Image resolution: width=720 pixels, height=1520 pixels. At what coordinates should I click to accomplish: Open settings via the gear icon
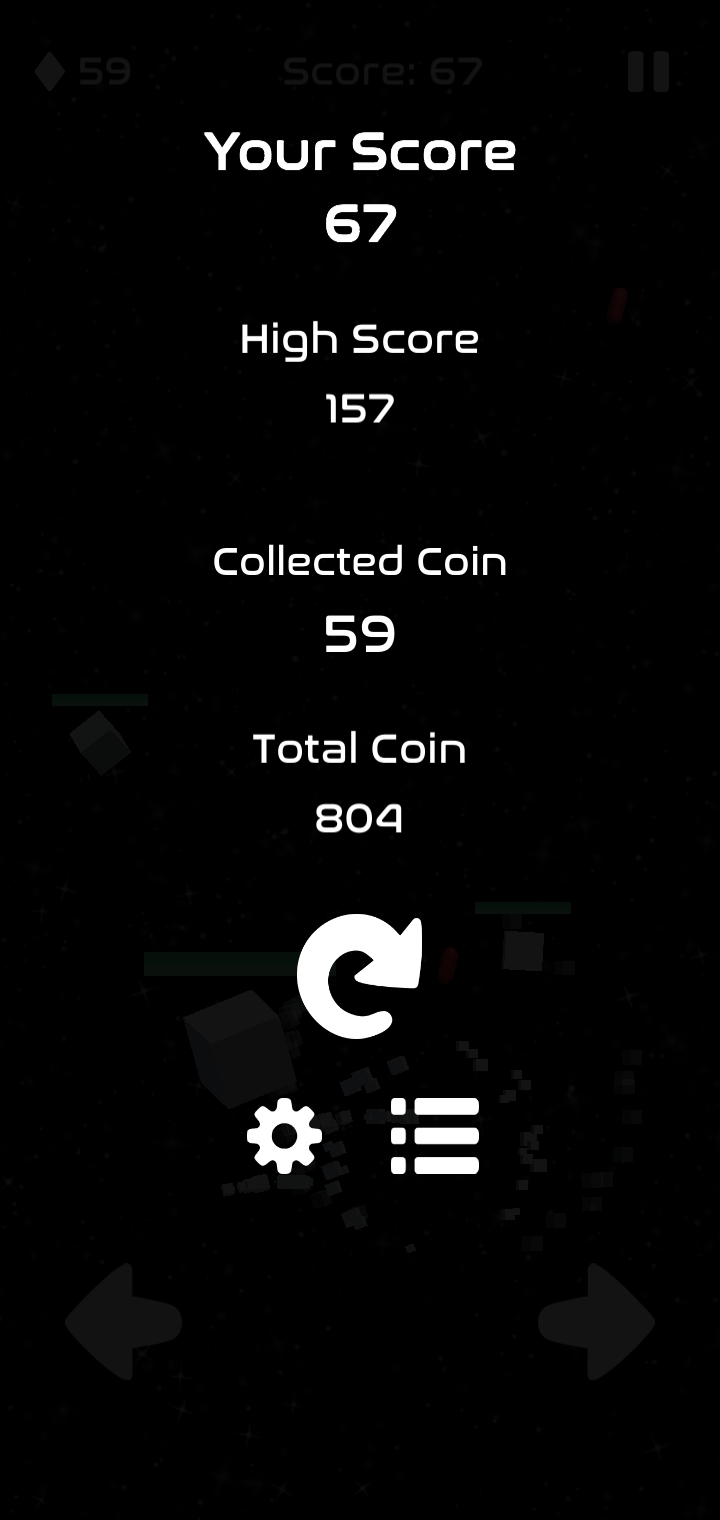point(285,1136)
